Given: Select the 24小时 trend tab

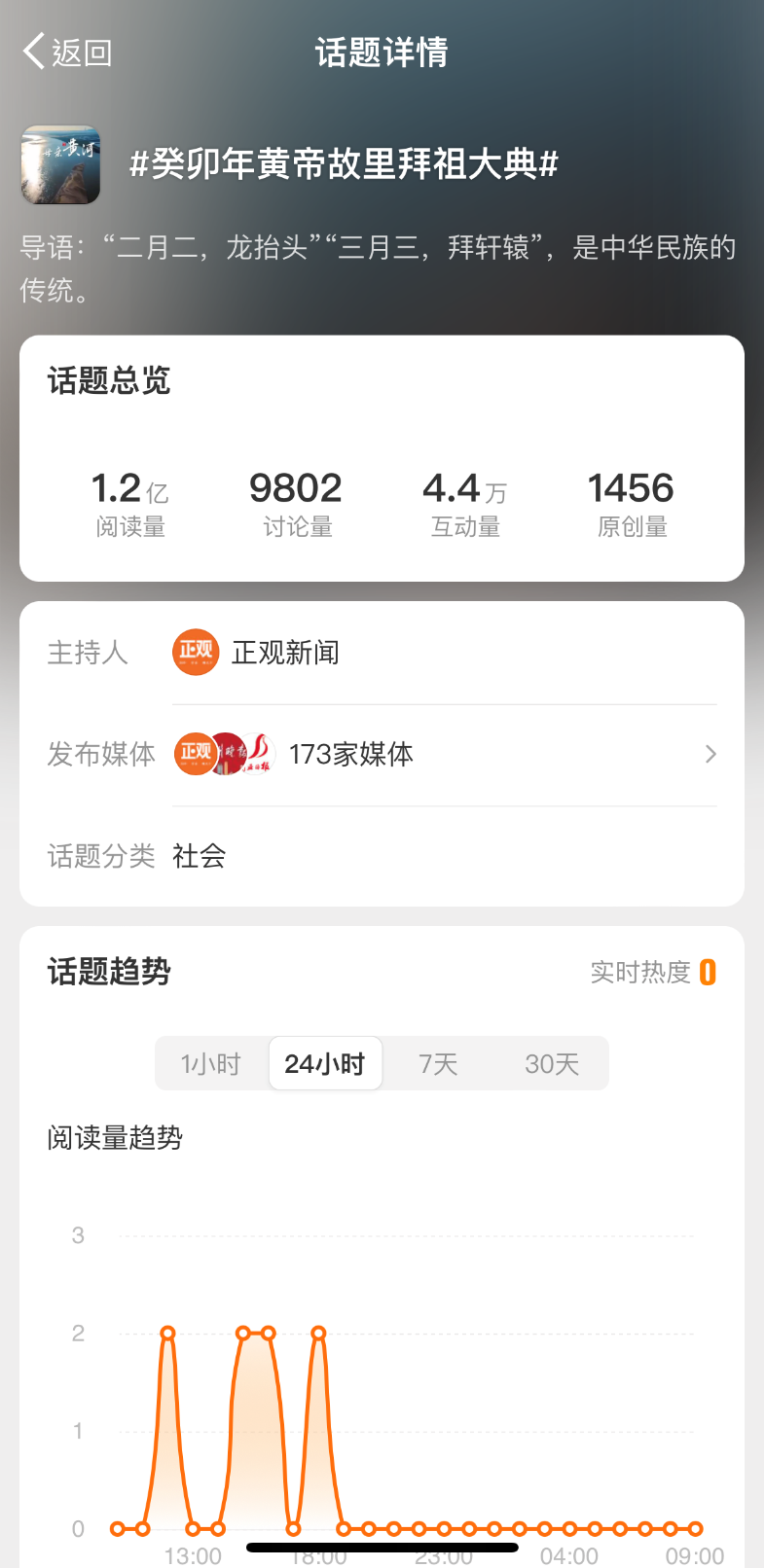Looking at the screenshot, I should [325, 1064].
